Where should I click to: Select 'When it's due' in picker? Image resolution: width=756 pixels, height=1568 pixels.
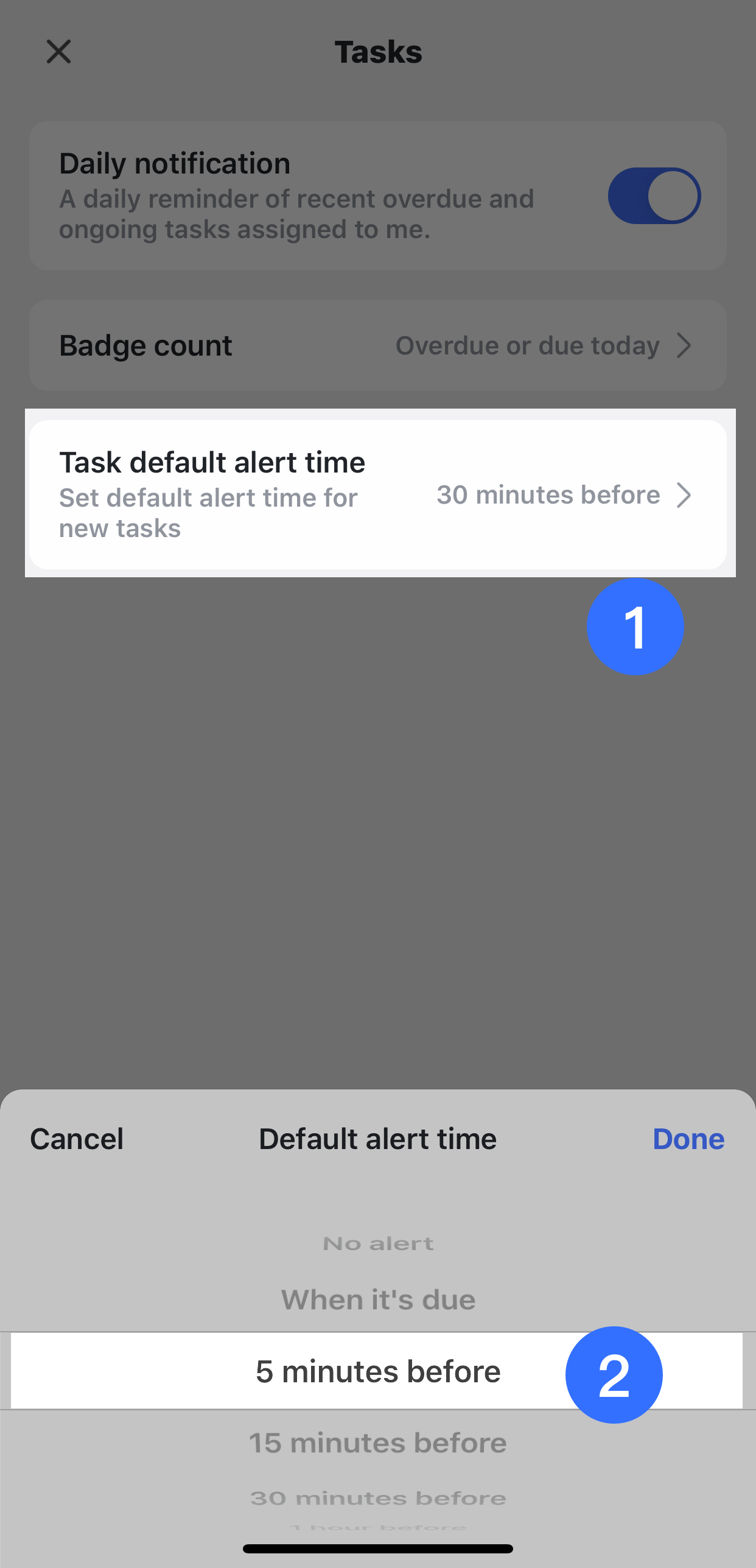(x=377, y=1299)
